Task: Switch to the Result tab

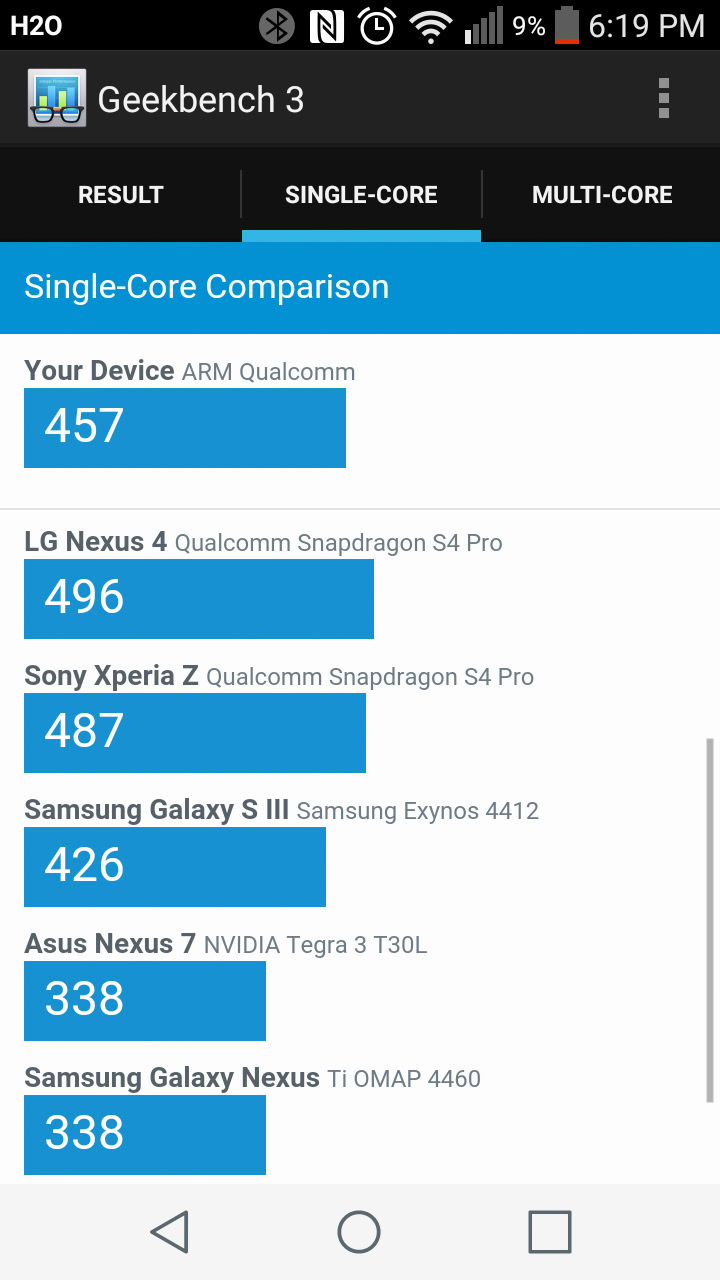Action: pyautogui.click(x=120, y=195)
